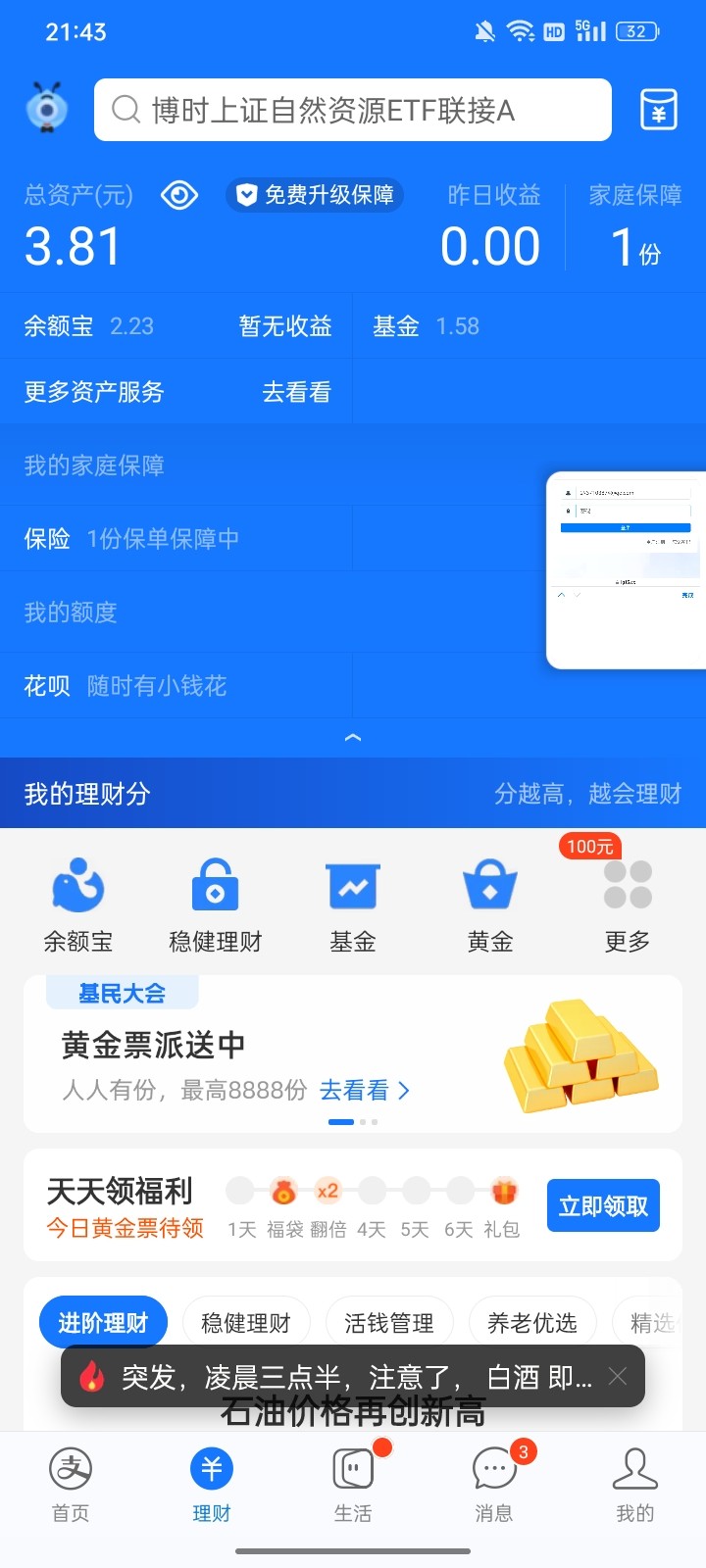
Task: Tap 免费升级保障 badge
Action: [315, 195]
